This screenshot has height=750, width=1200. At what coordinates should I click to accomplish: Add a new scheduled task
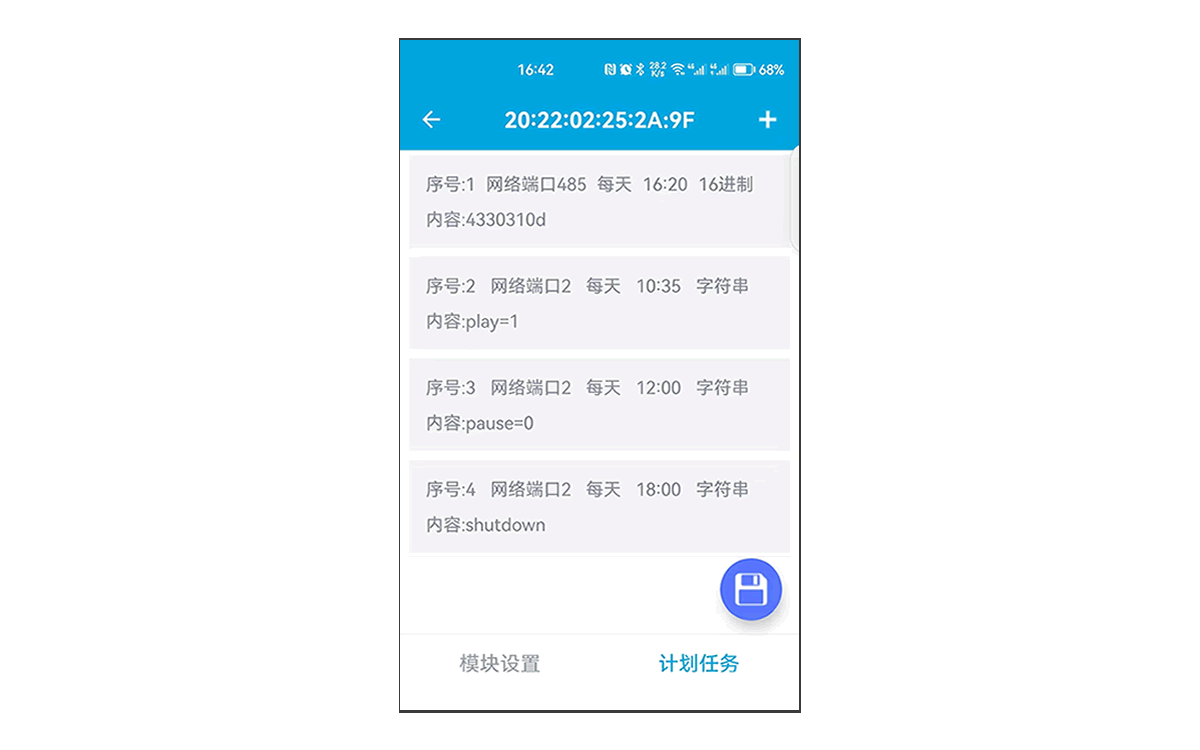pos(767,120)
